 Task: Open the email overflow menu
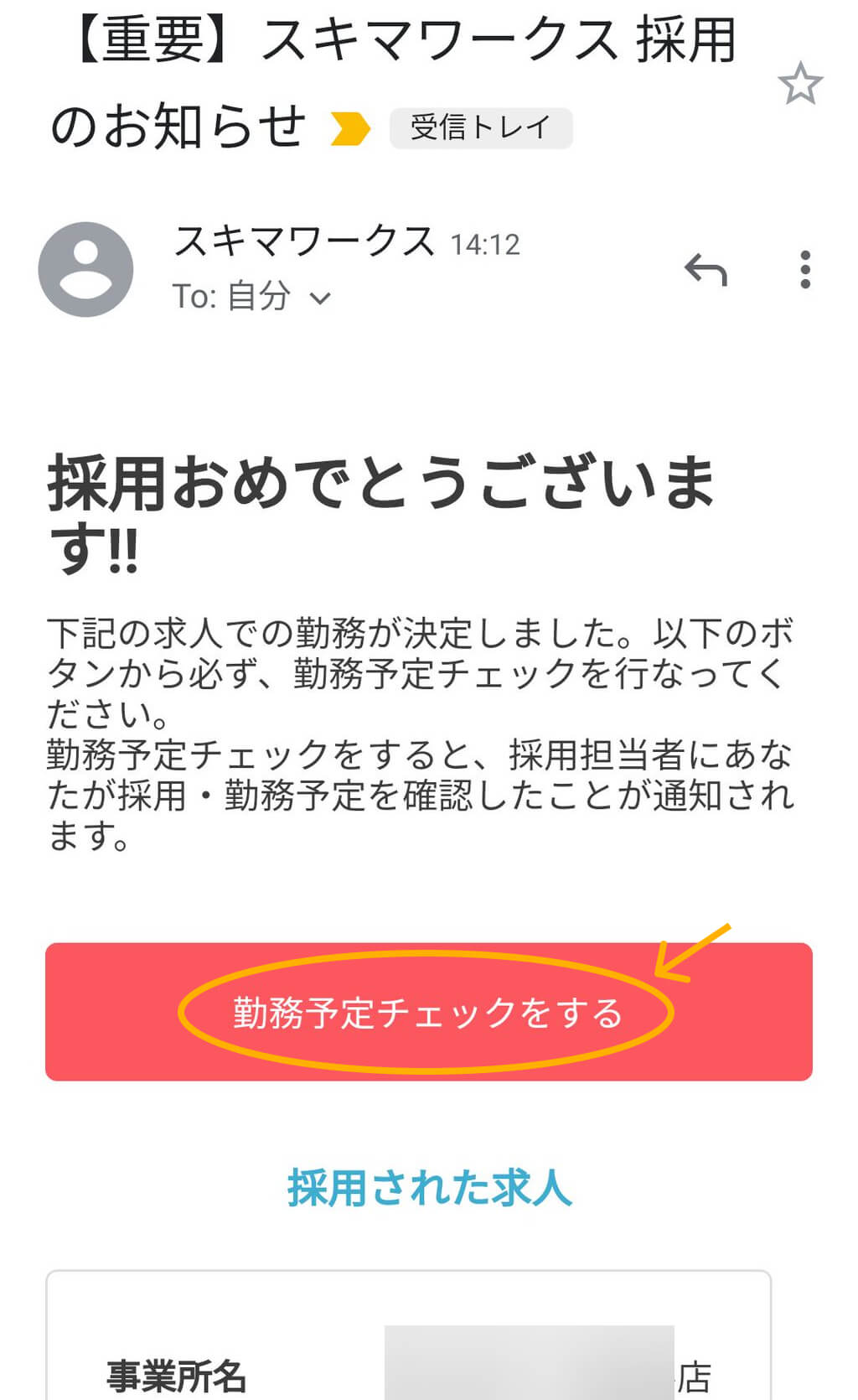(x=804, y=270)
